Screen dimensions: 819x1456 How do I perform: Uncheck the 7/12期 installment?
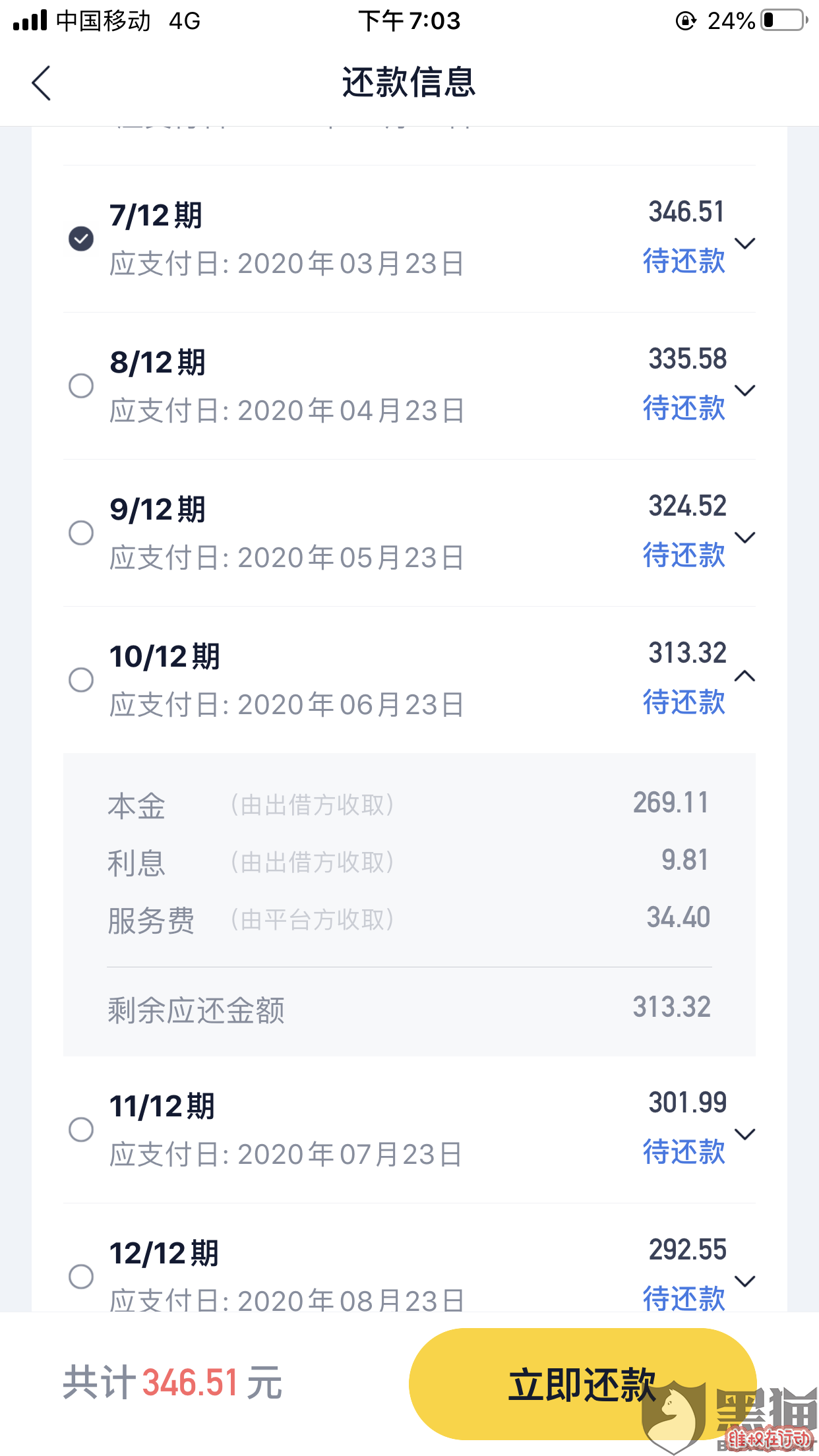click(81, 239)
